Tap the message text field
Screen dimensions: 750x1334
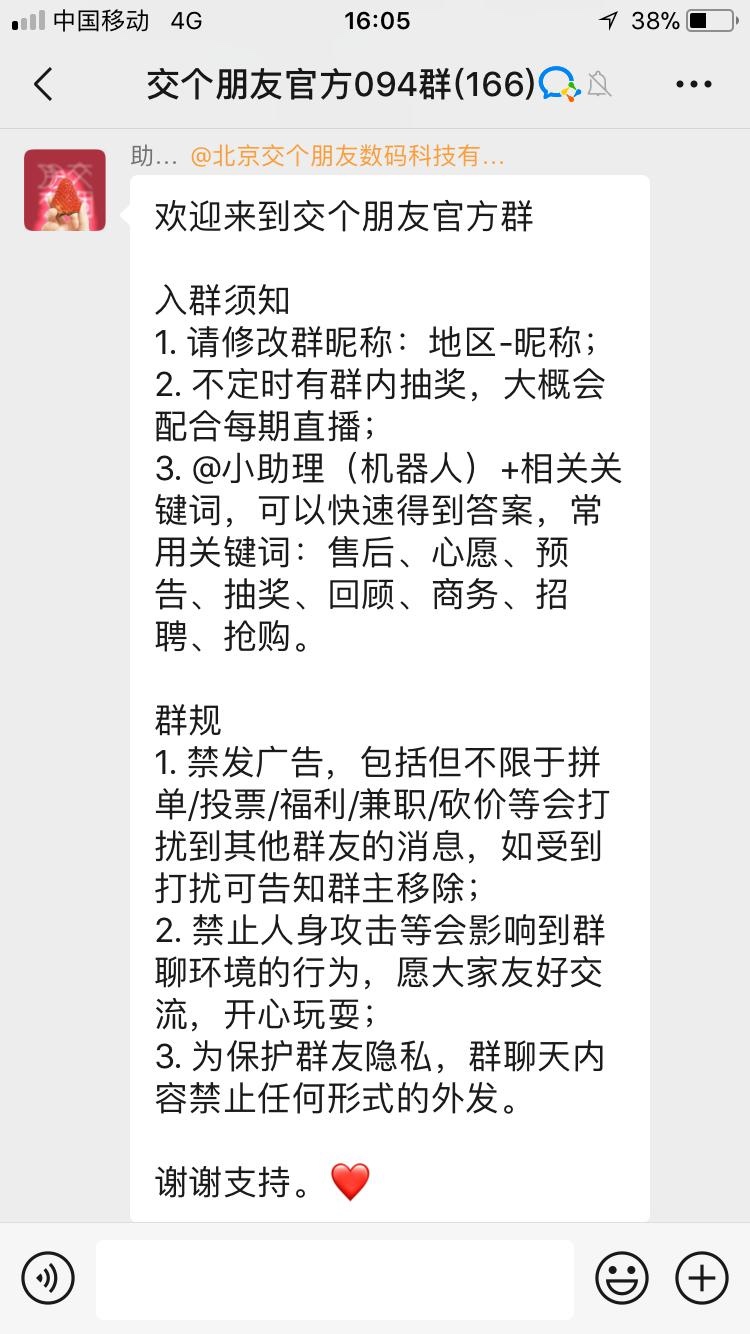(x=334, y=1278)
